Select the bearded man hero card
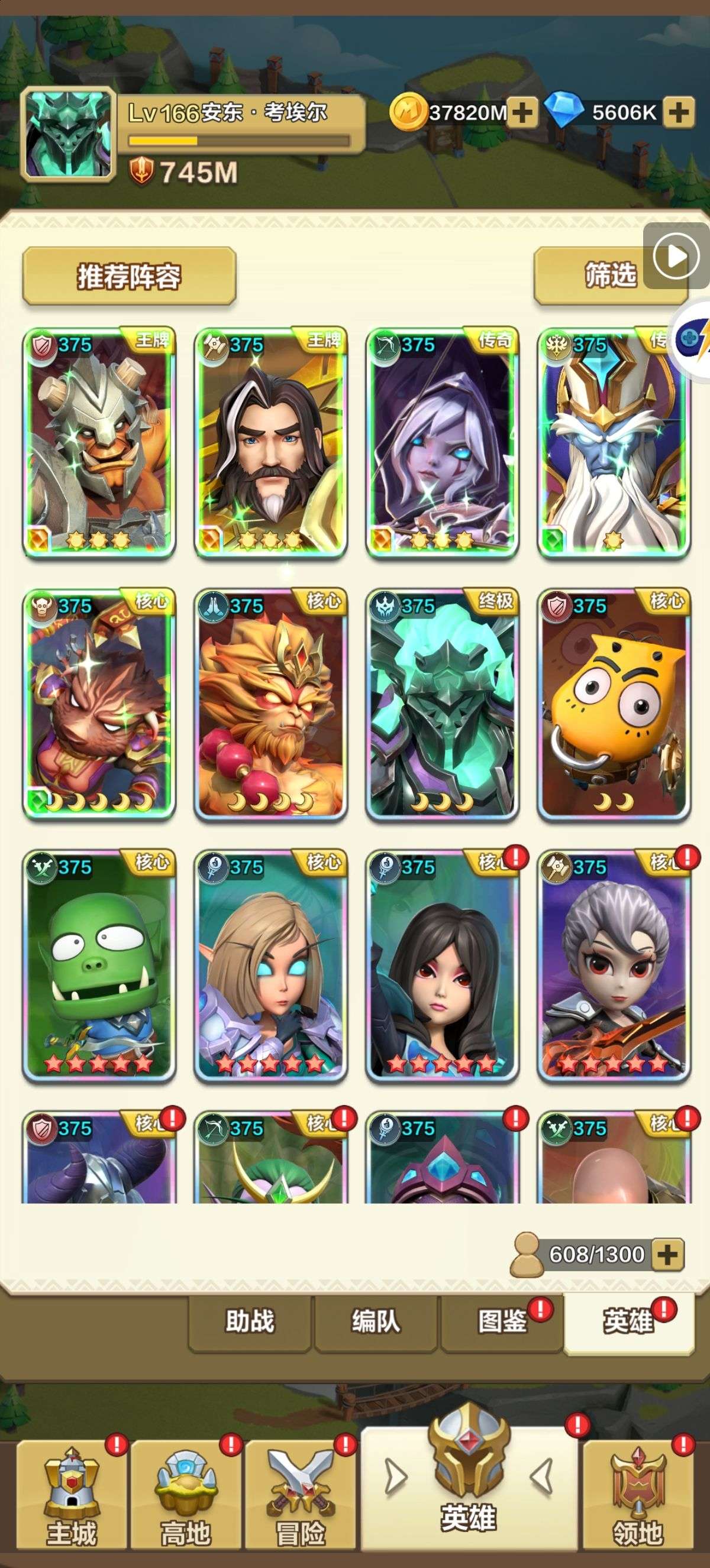 coord(271,442)
